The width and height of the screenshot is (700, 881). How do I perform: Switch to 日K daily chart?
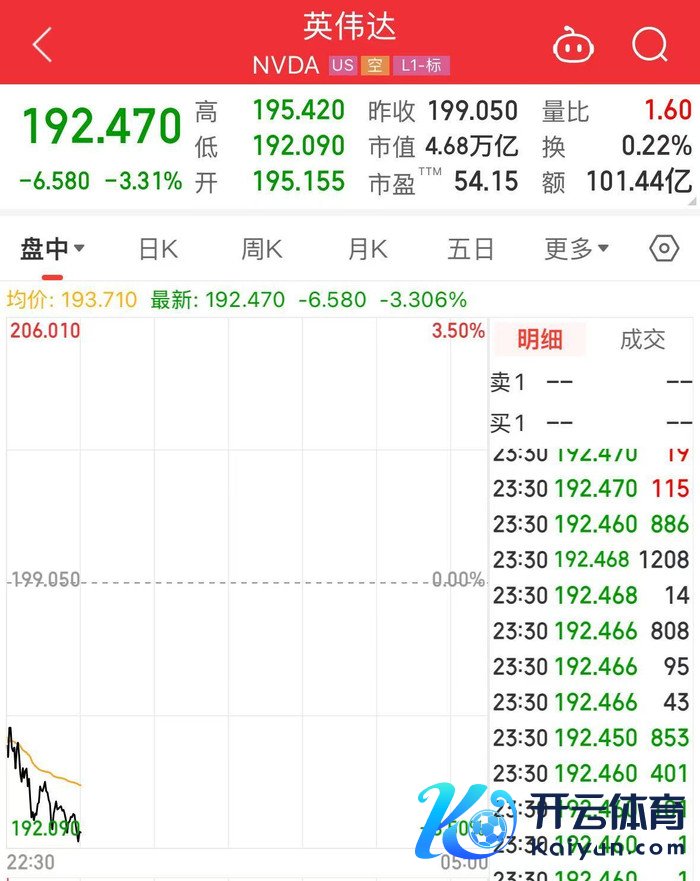pyautogui.click(x=158, y=249)
